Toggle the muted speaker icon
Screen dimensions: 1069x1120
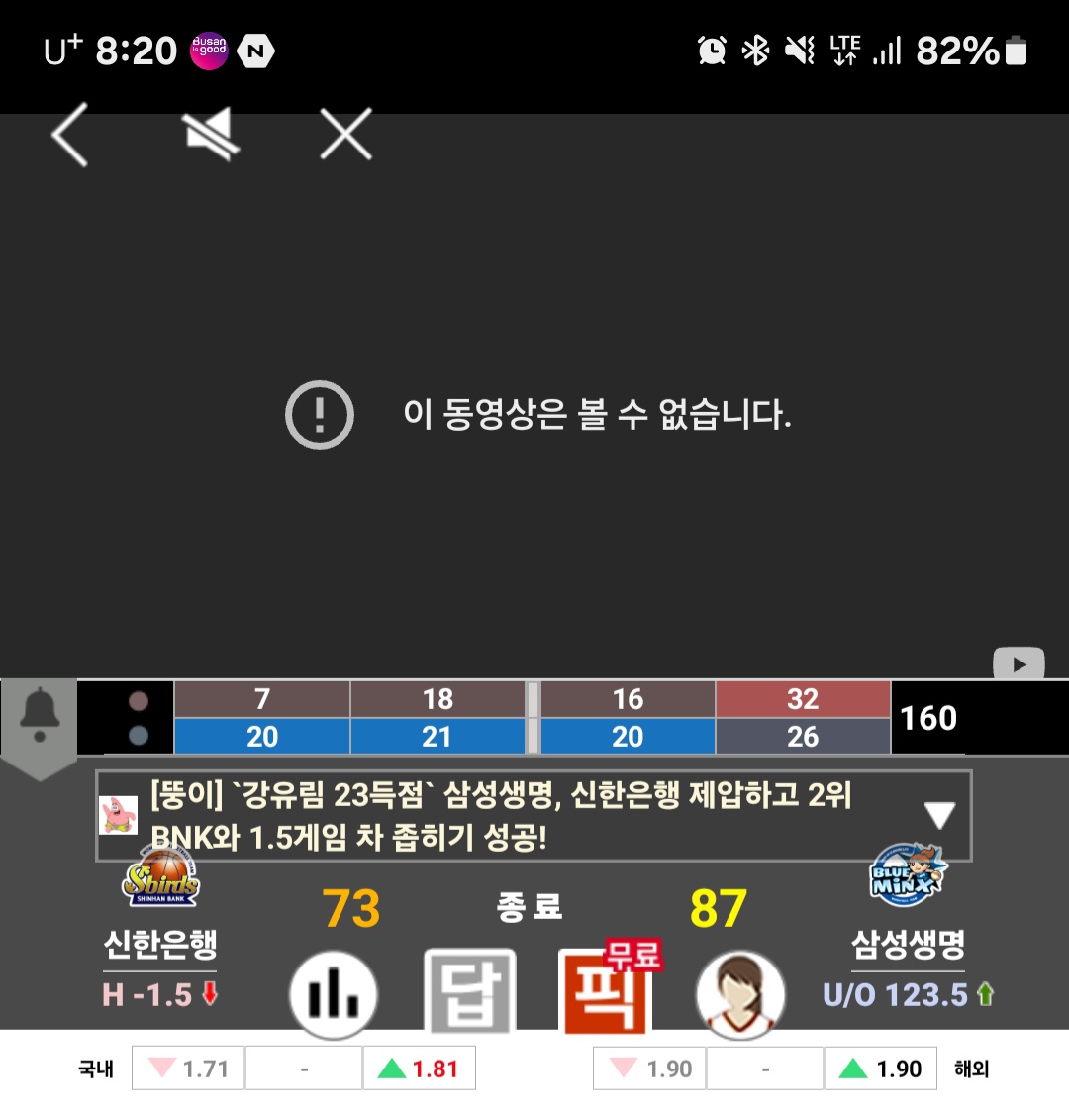pyautogui.click(x=211, y=135)
